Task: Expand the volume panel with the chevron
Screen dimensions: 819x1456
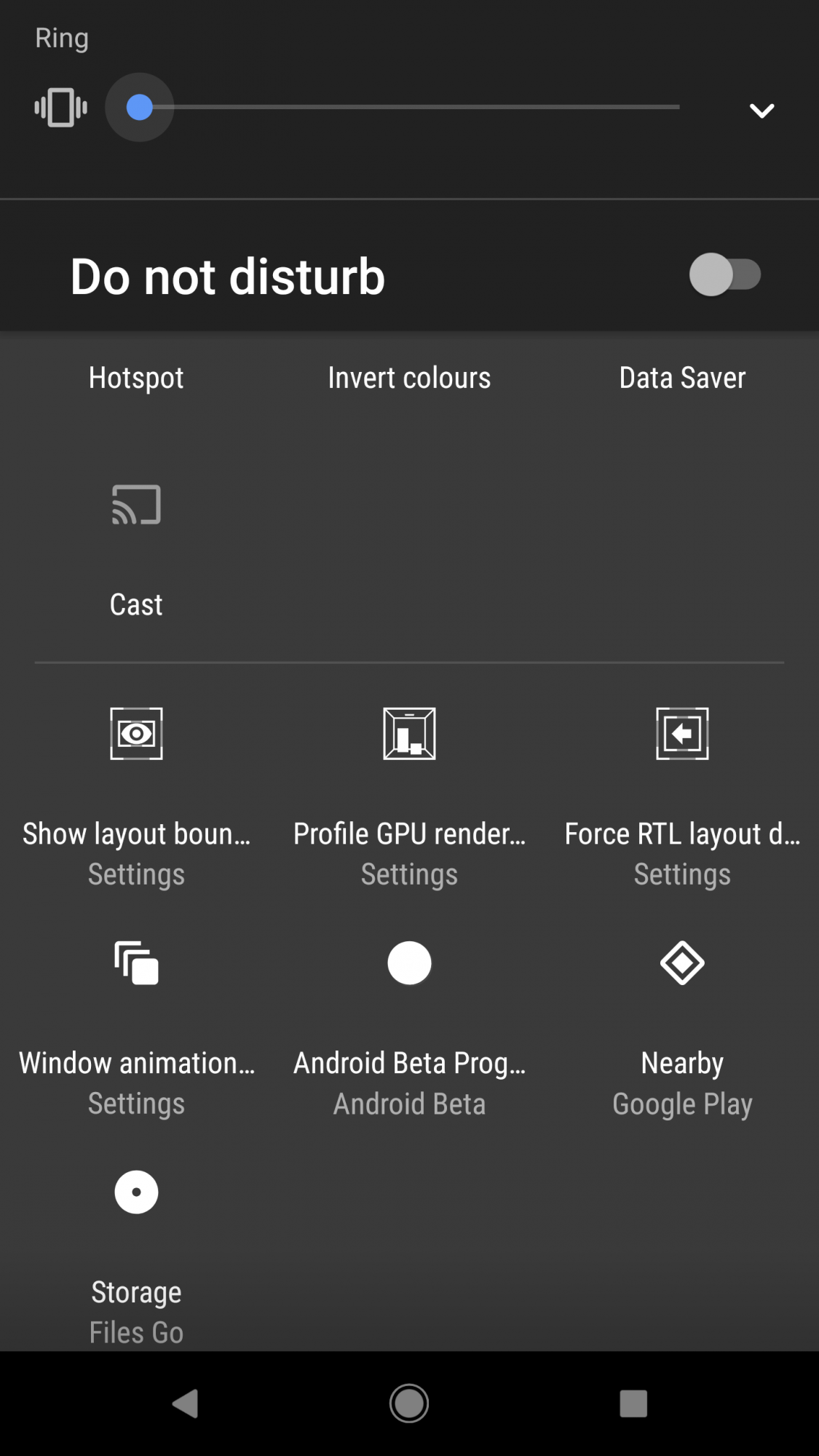Action: [x=761, y=111]
